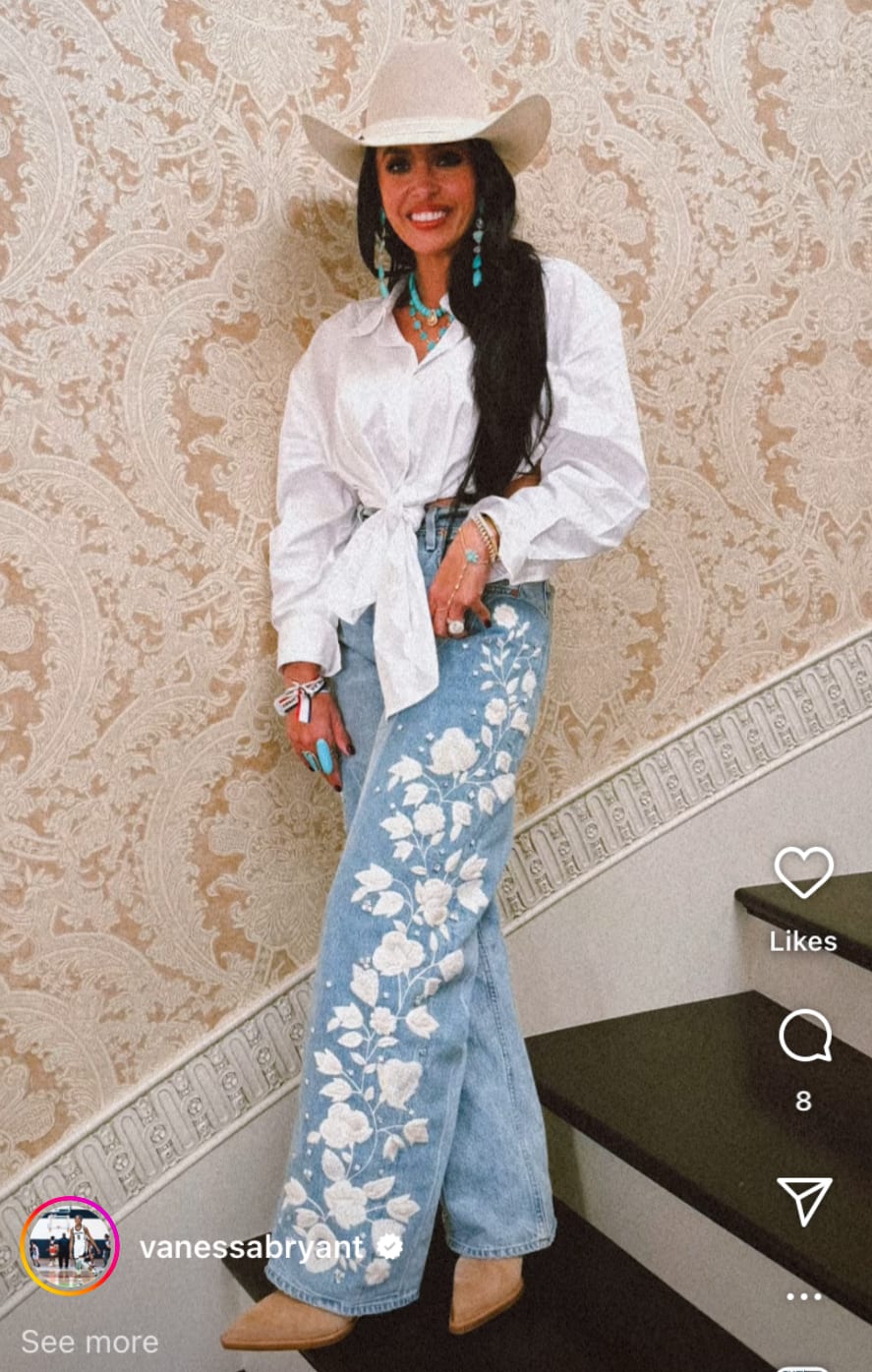This screenshot has width=872, height=1372.
Task: Open the vanessabryant username profile link
Action: coord(252,1247)
